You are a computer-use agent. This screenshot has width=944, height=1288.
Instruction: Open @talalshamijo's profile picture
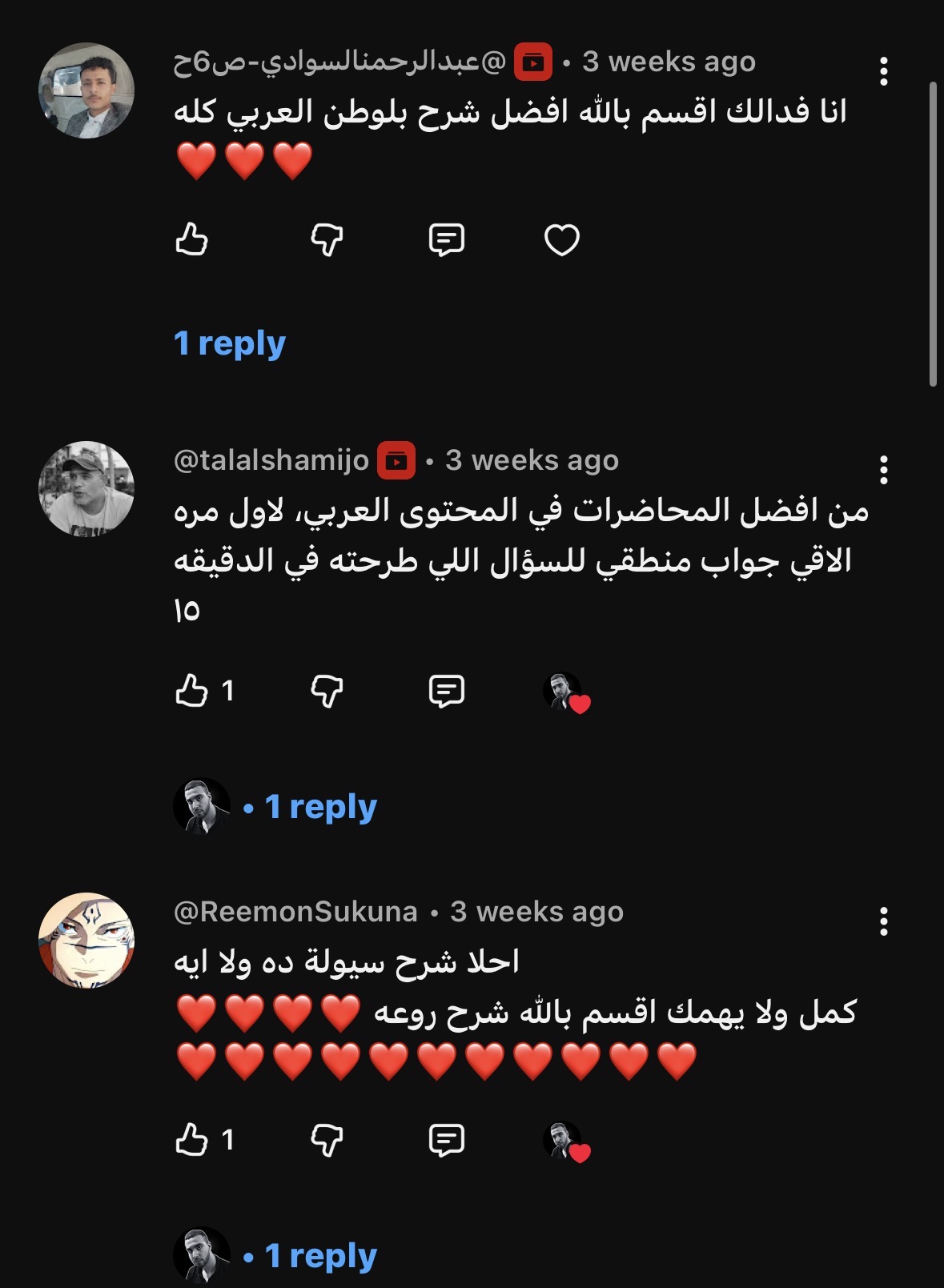click(x=86, y=488)
